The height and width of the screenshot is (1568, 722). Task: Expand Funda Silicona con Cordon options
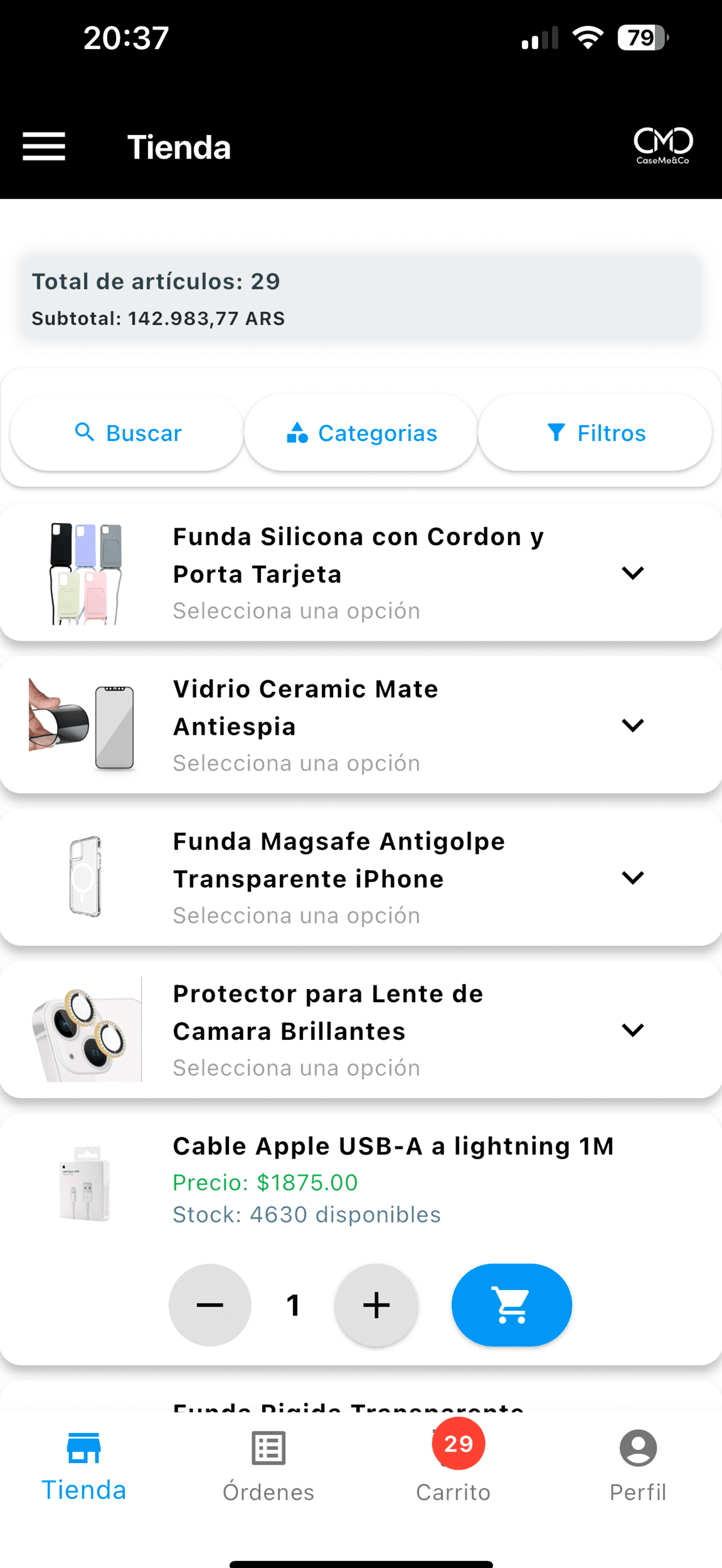click(x=632, y=573)
